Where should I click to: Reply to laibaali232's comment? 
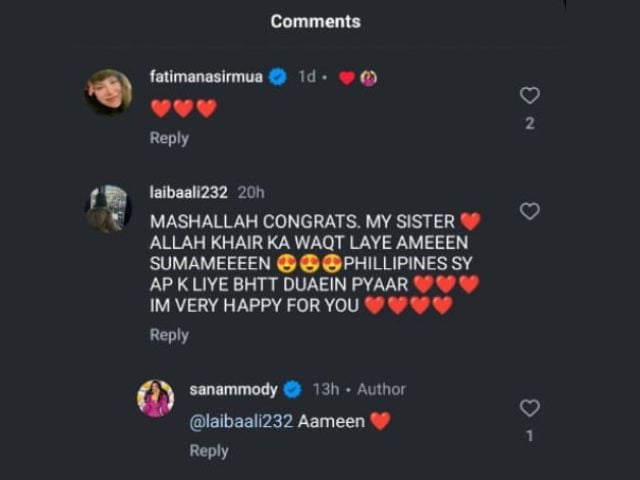pyautogui.click(x=169, y=335)
